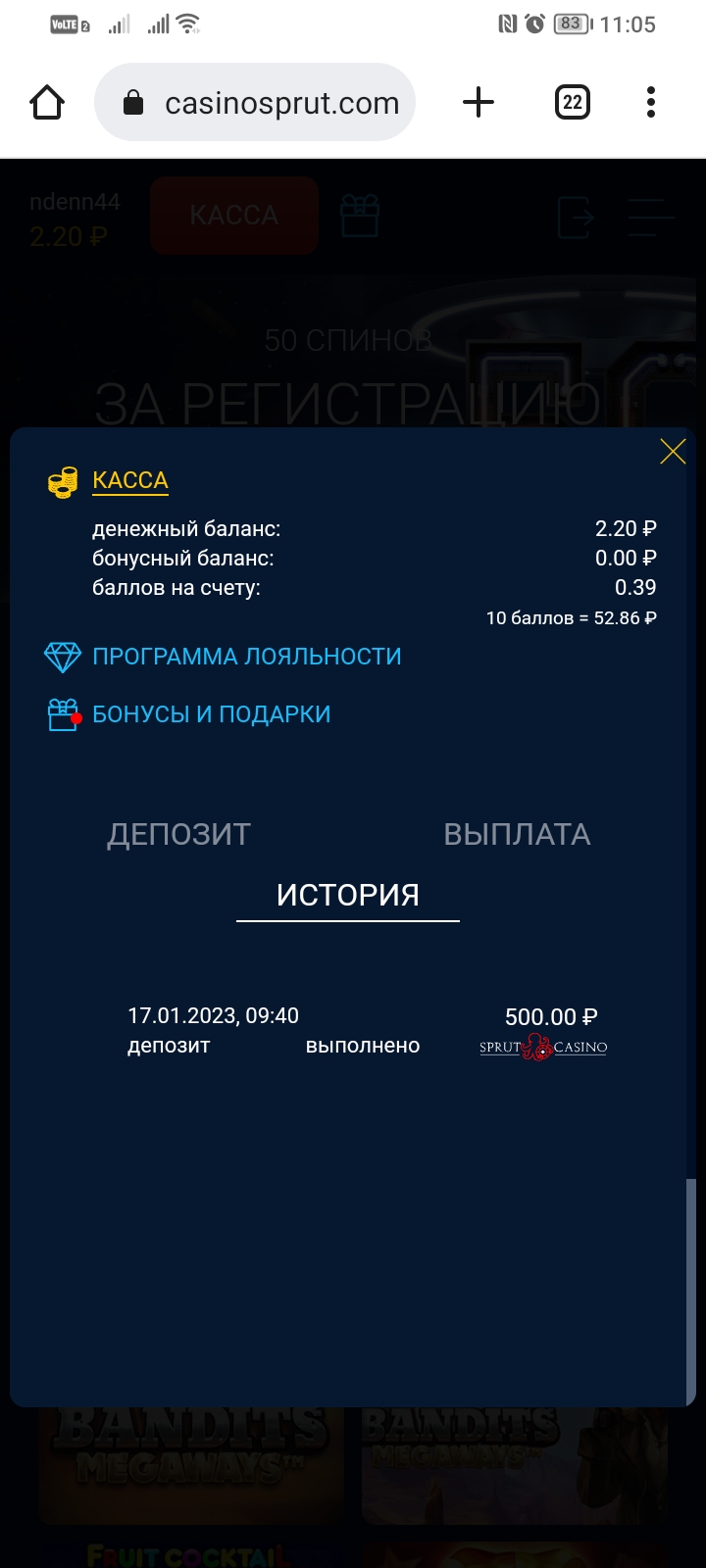The width and height of the screenshot is (706, 1568).
Task: Open Бонусы и подарки
Action: 211,714
